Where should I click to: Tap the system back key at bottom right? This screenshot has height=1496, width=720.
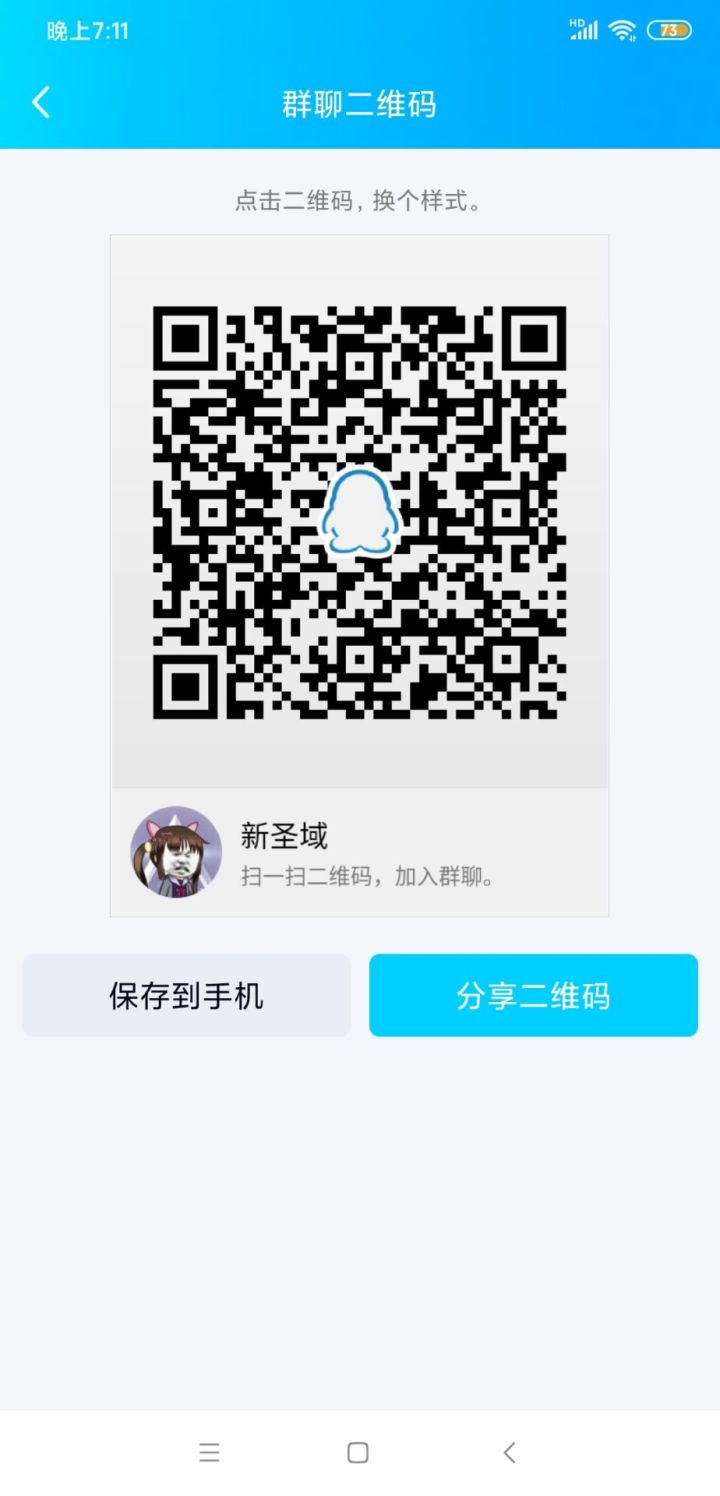click(x=510, y=1452)
